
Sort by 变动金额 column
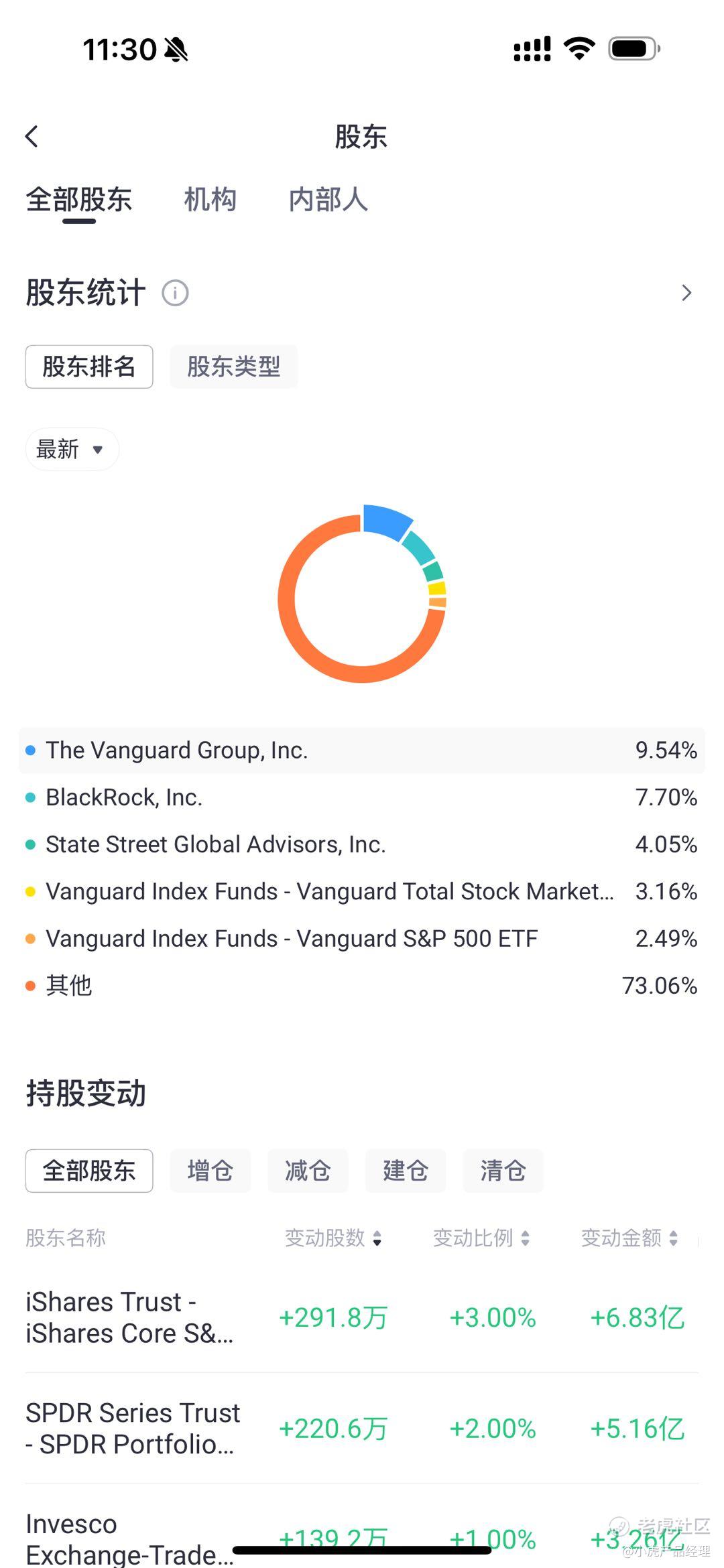629,1238
